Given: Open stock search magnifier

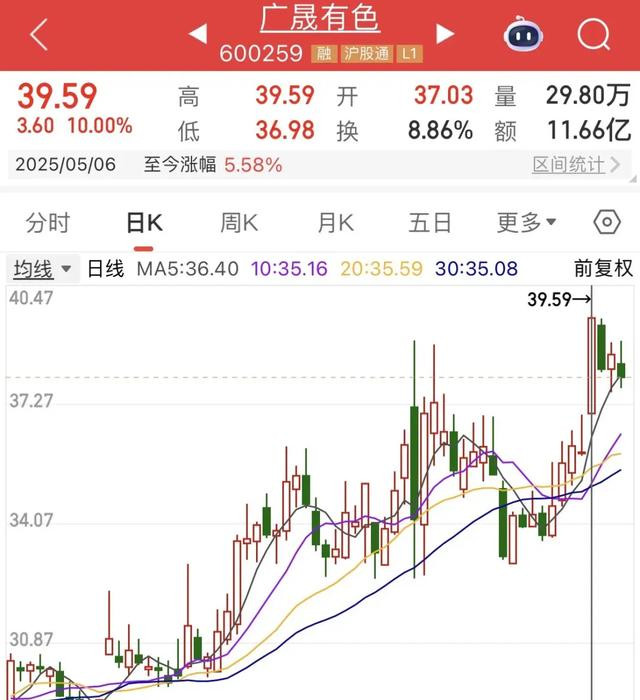Looking at the screenshot, I should coord(594,35).
